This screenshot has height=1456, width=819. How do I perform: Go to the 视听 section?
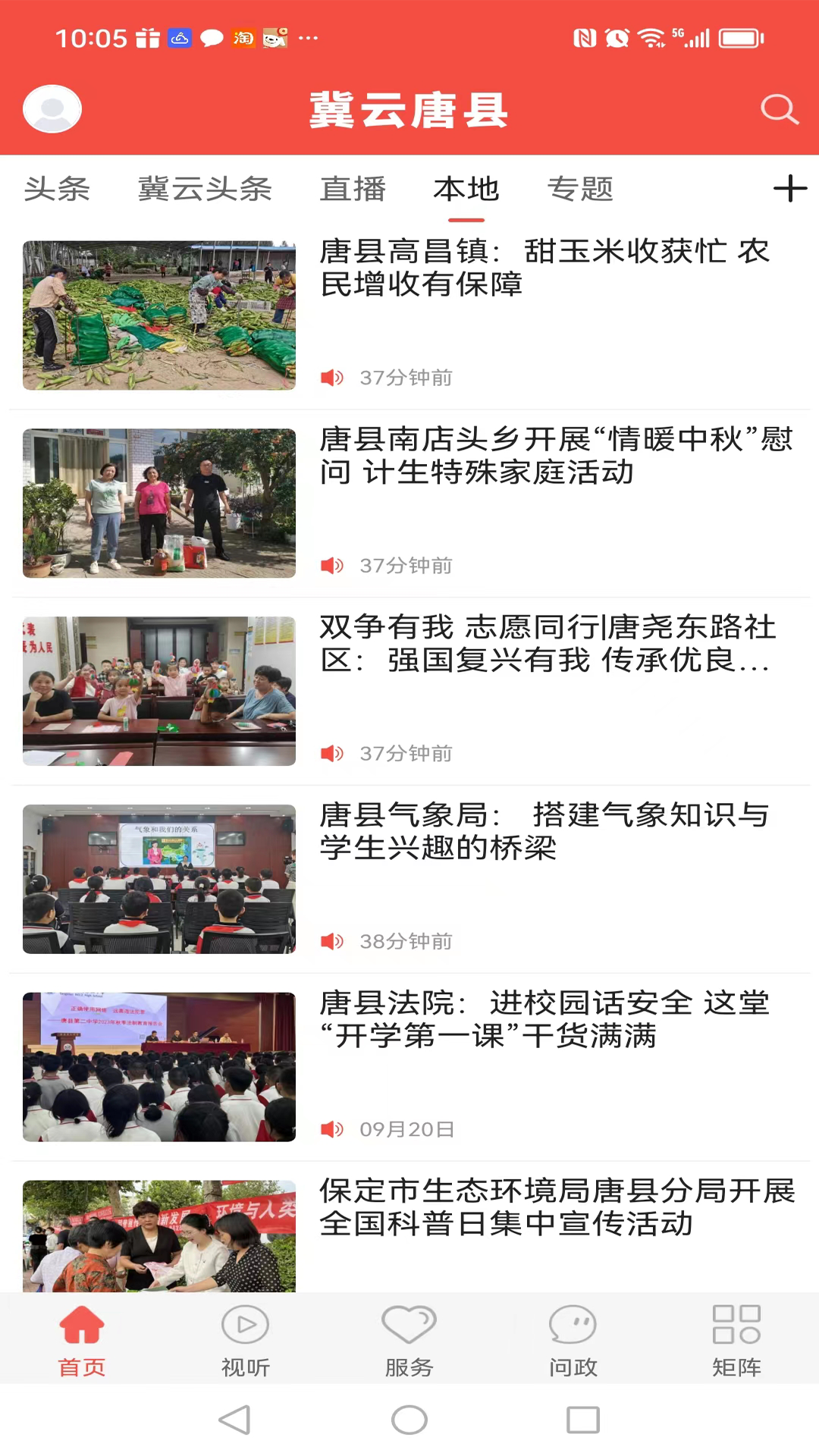pyautogui.click(x=245, y=1340)
